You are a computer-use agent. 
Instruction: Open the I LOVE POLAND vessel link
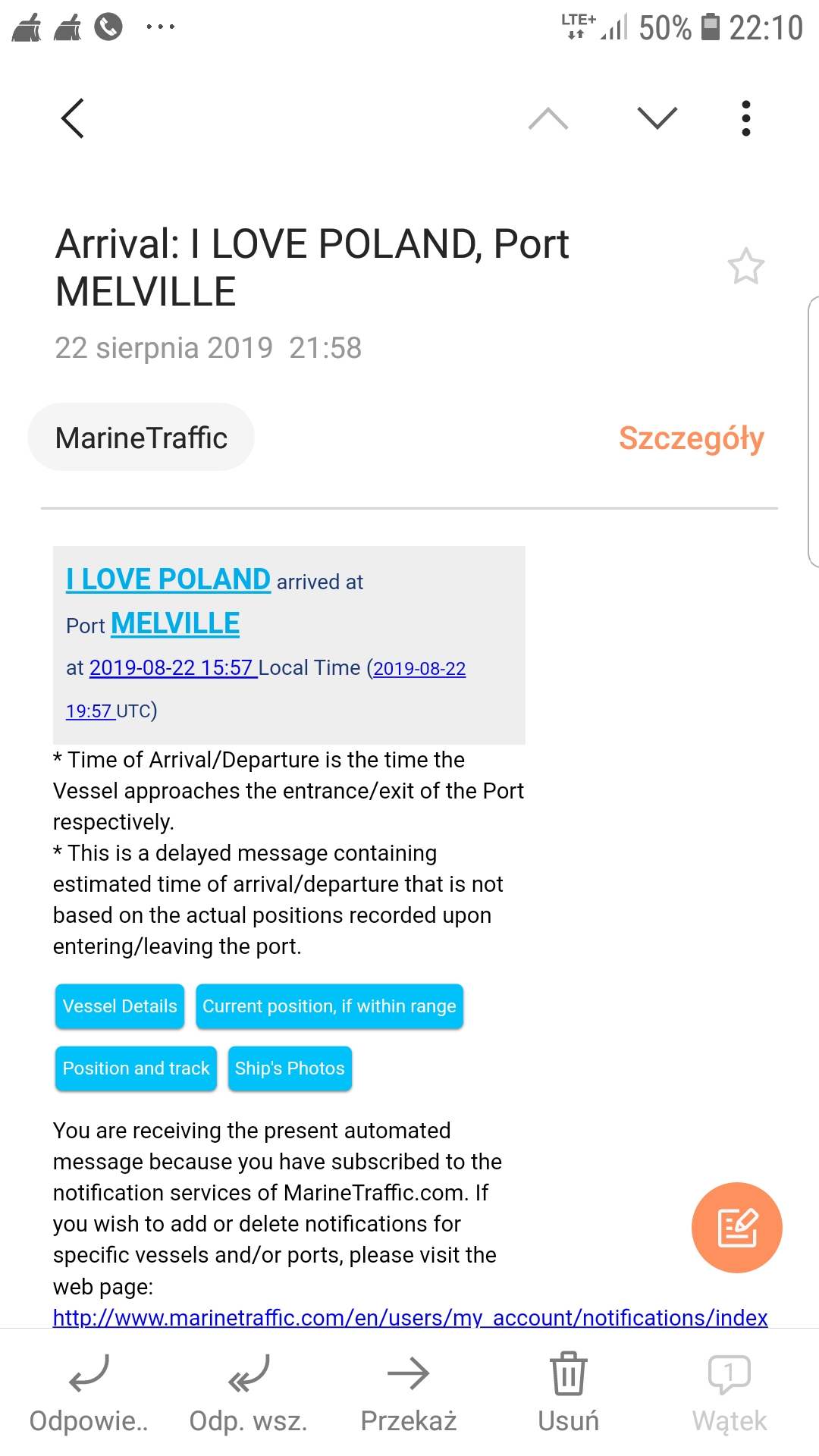coord(168,579)
